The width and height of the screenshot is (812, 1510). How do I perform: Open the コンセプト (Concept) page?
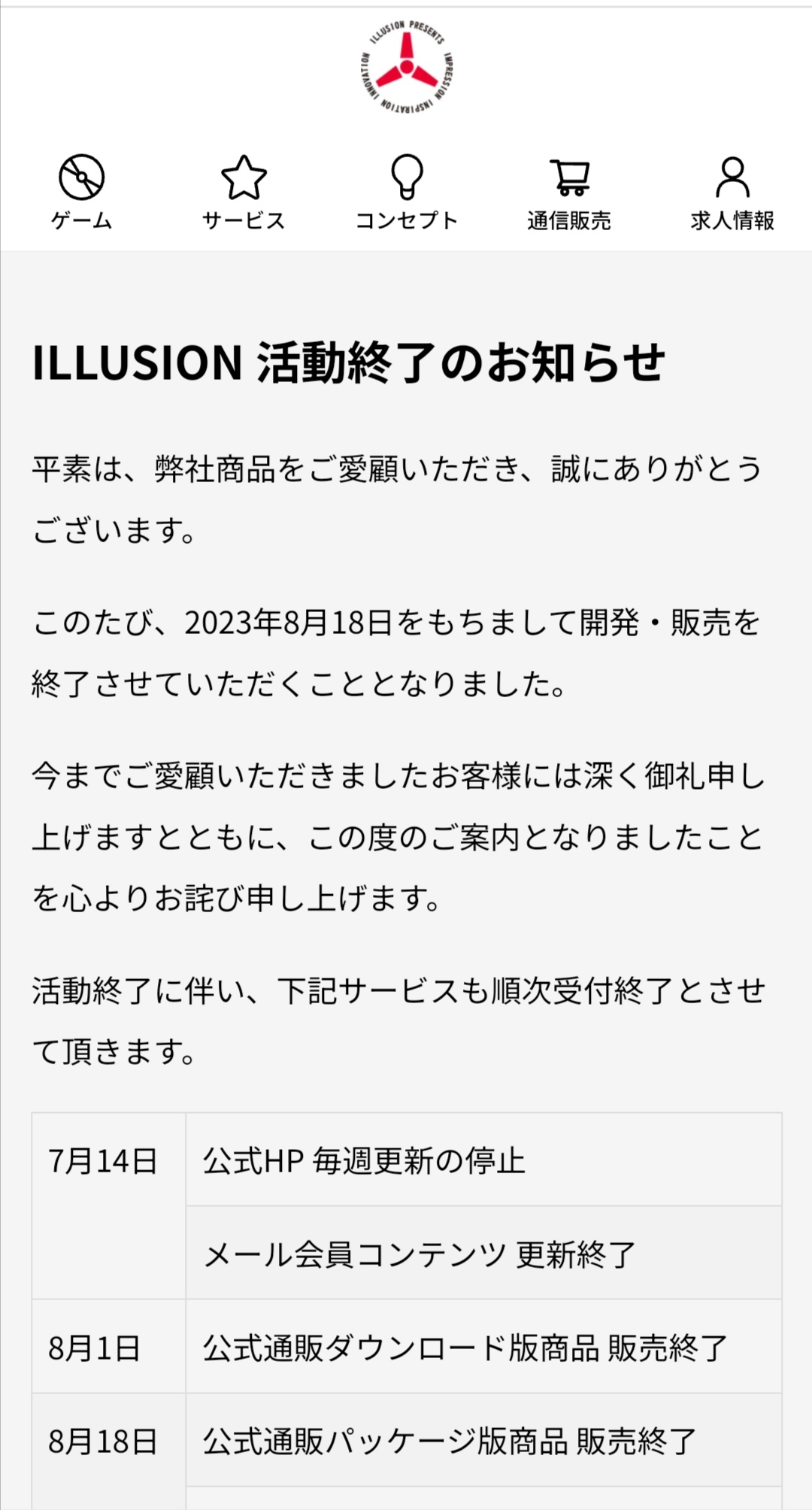click(x=407, y=192)
